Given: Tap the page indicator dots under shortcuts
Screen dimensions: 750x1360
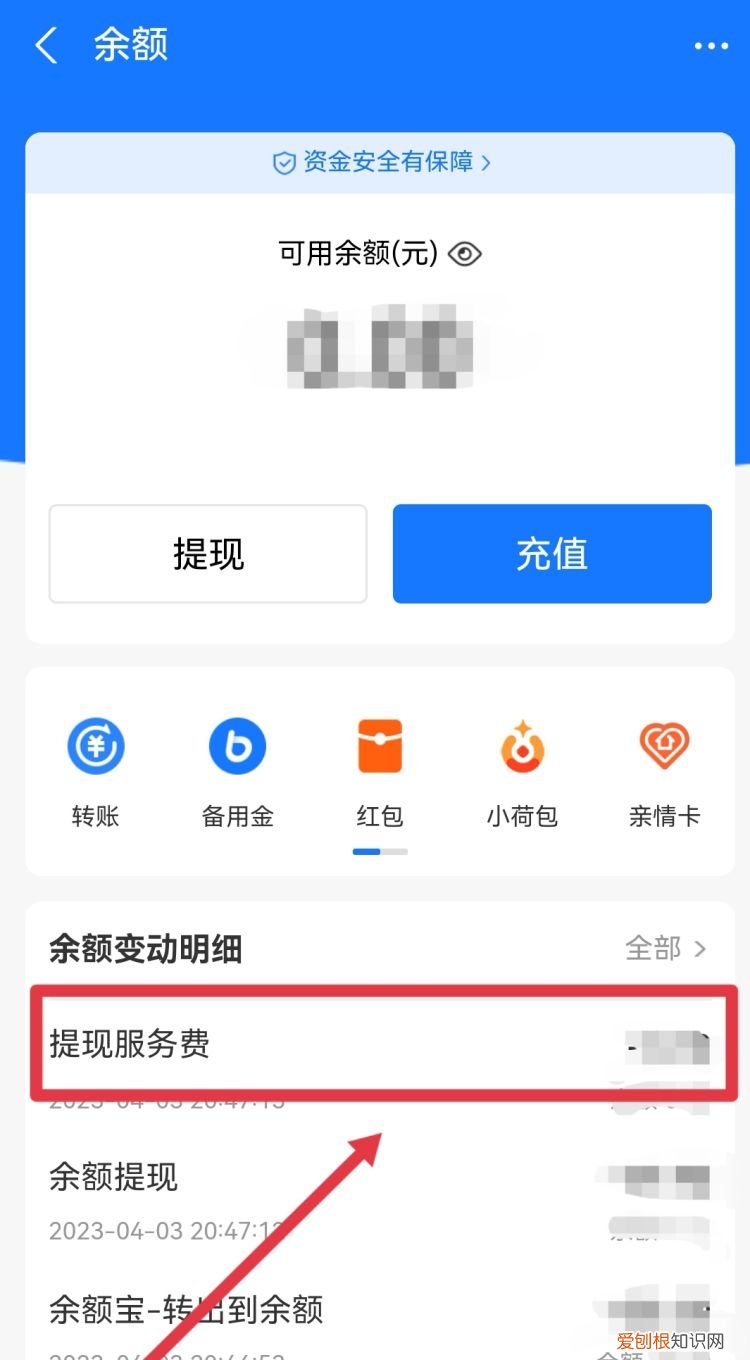Looking at the screenshot, I should pyautogui.click(x=380, y=851).
